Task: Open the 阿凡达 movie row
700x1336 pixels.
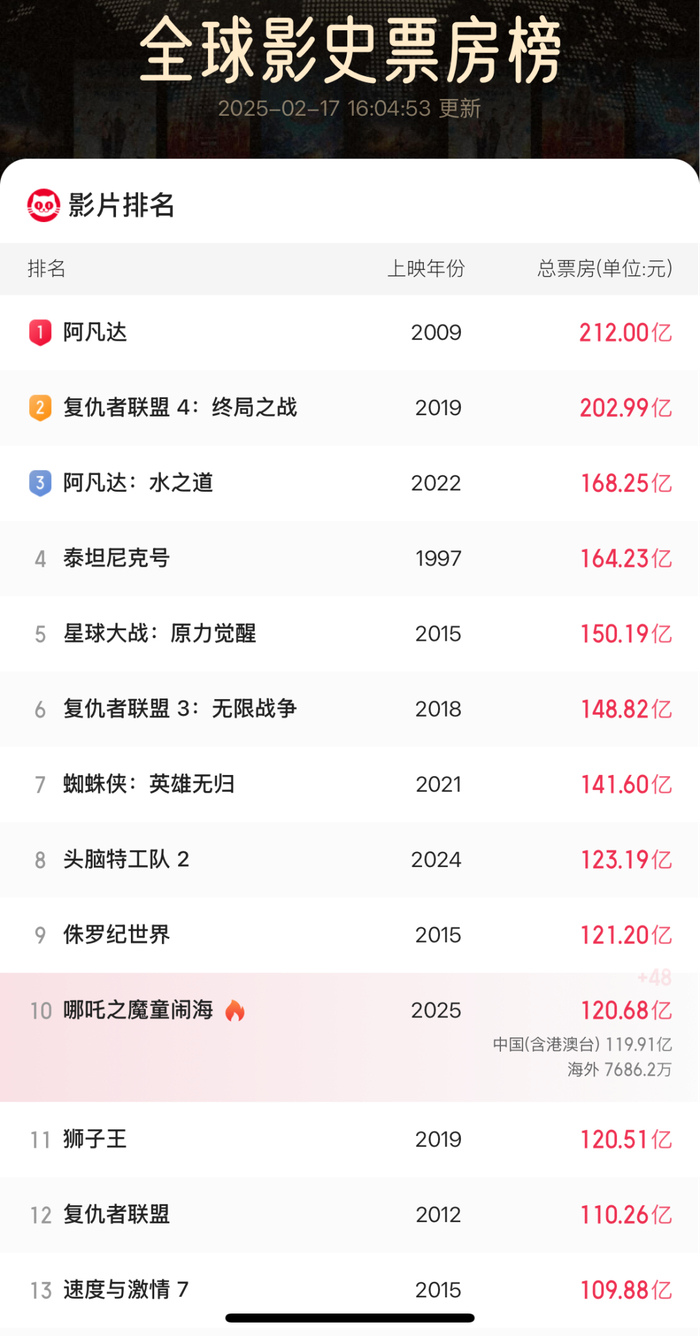Action: [x=95, y=332]
